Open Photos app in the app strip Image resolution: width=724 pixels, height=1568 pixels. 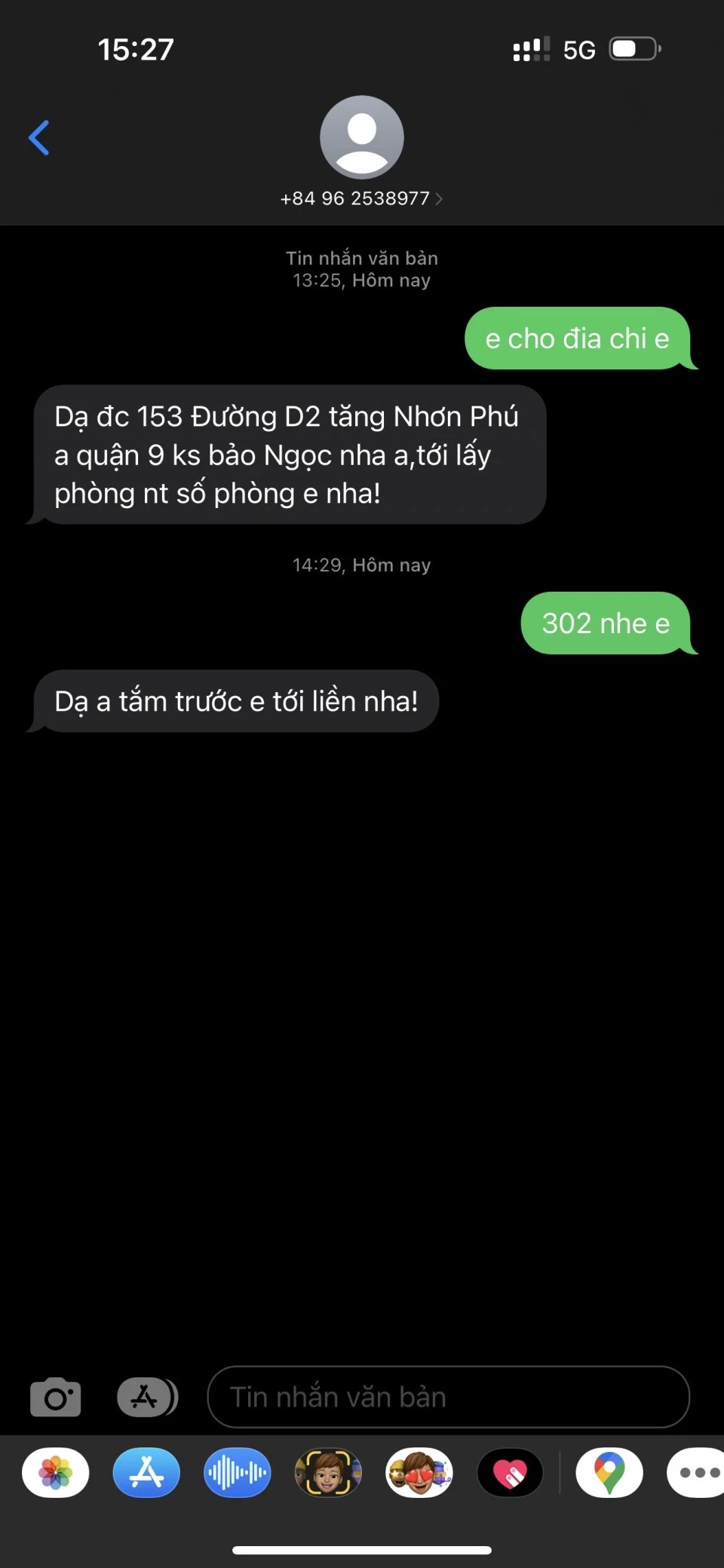[56, 1472]
